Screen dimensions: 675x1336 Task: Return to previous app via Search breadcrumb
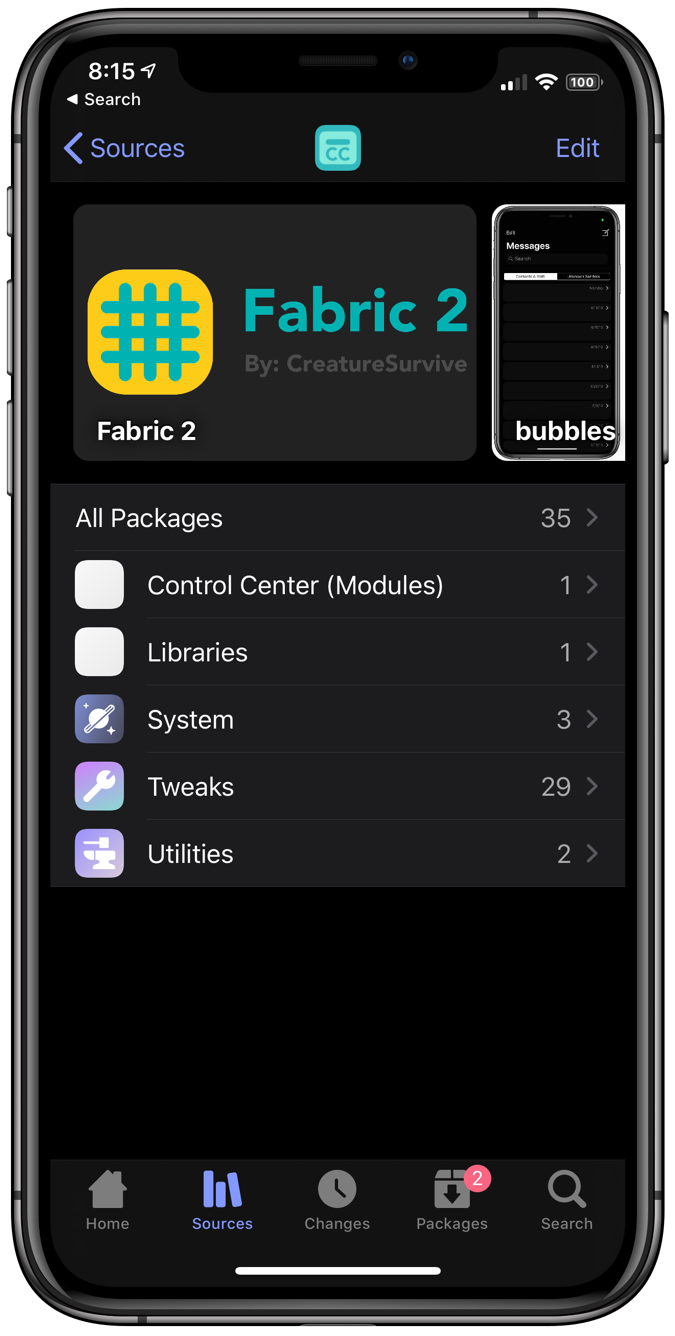coord(103,100)
